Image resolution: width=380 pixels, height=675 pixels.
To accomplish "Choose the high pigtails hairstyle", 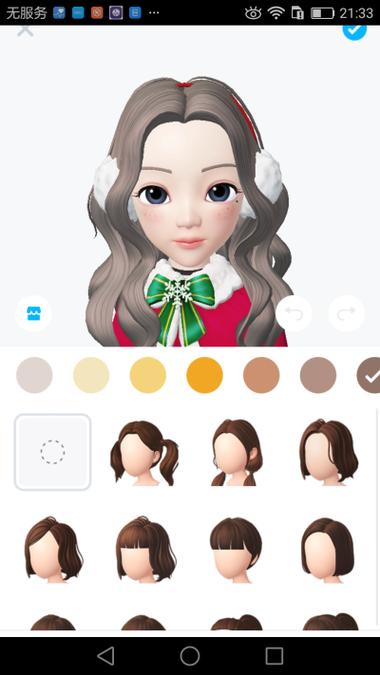I will tap(145, 453).
